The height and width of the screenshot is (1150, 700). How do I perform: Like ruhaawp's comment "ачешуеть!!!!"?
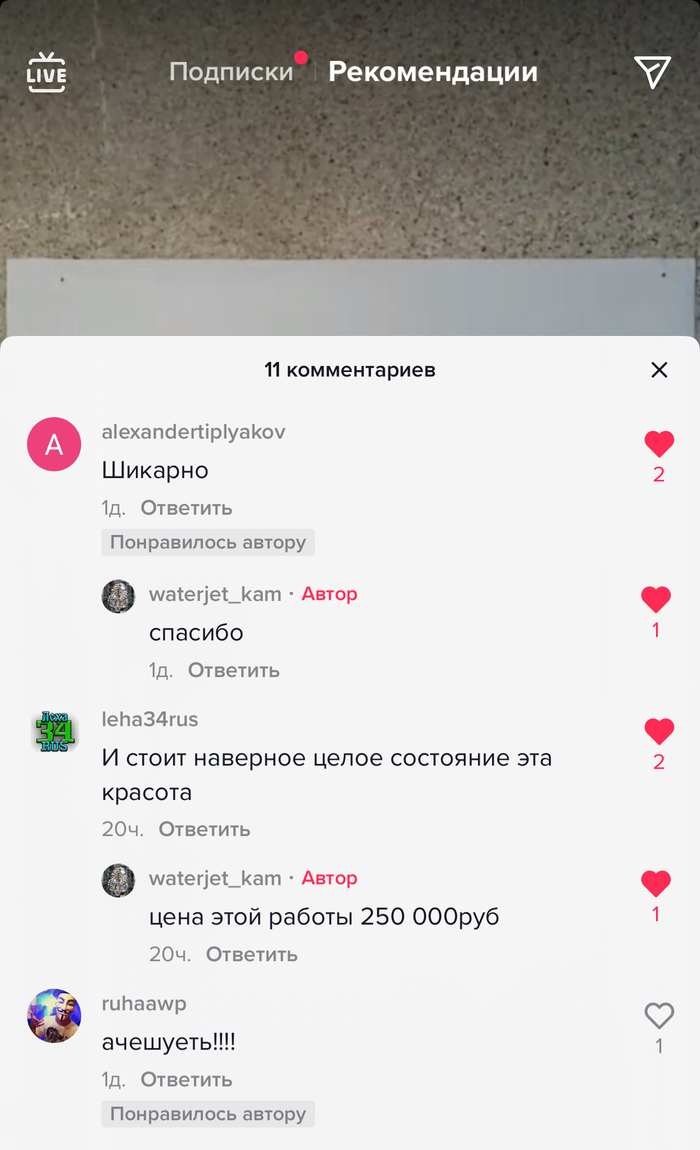pos(658,1016)
